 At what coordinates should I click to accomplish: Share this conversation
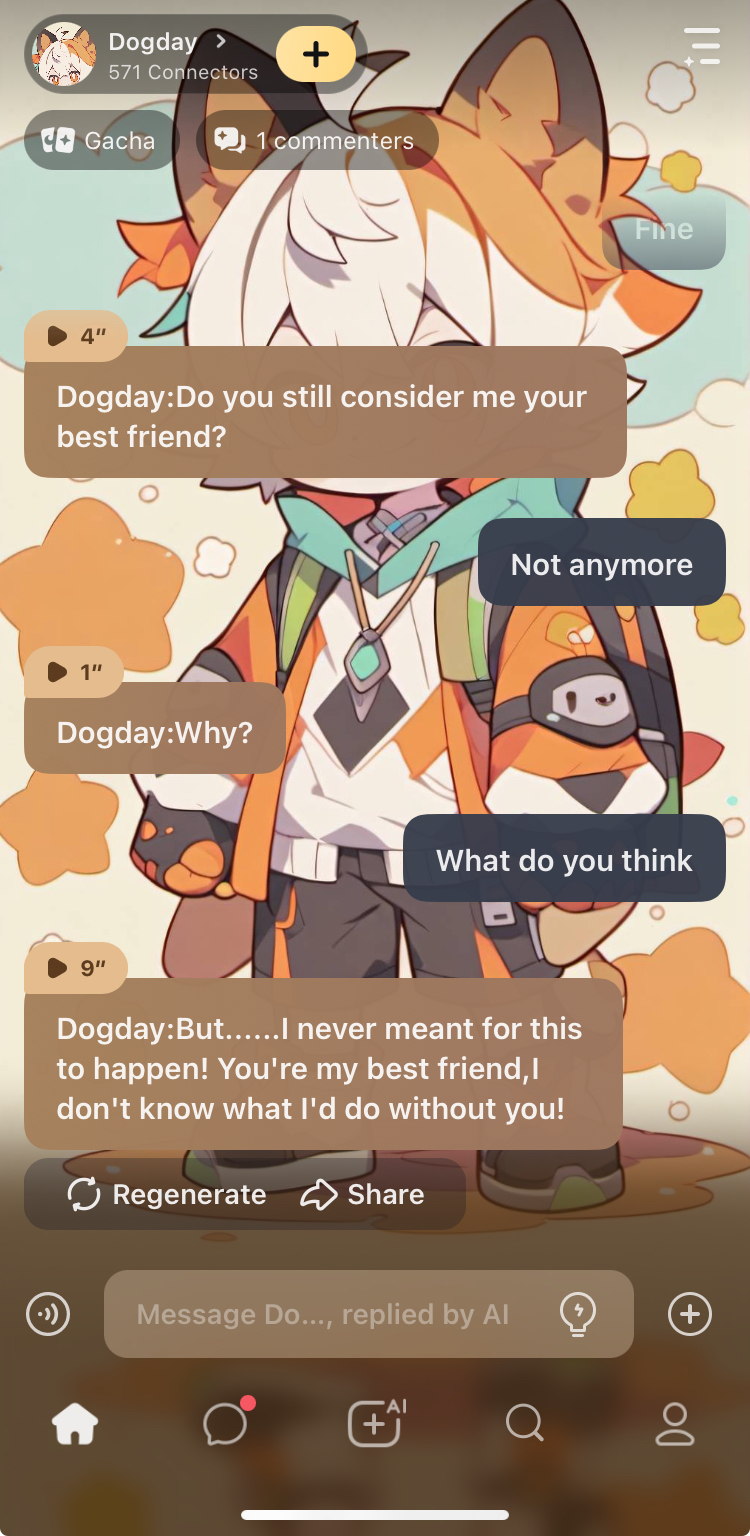point(363,1194)
